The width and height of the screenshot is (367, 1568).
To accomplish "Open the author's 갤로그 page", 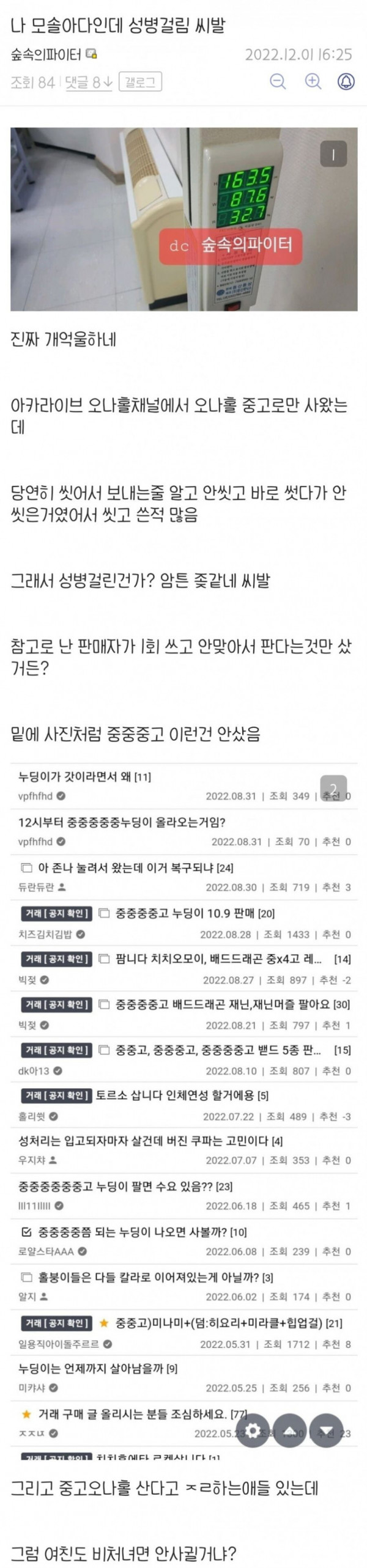I will (x=140, y=82).
